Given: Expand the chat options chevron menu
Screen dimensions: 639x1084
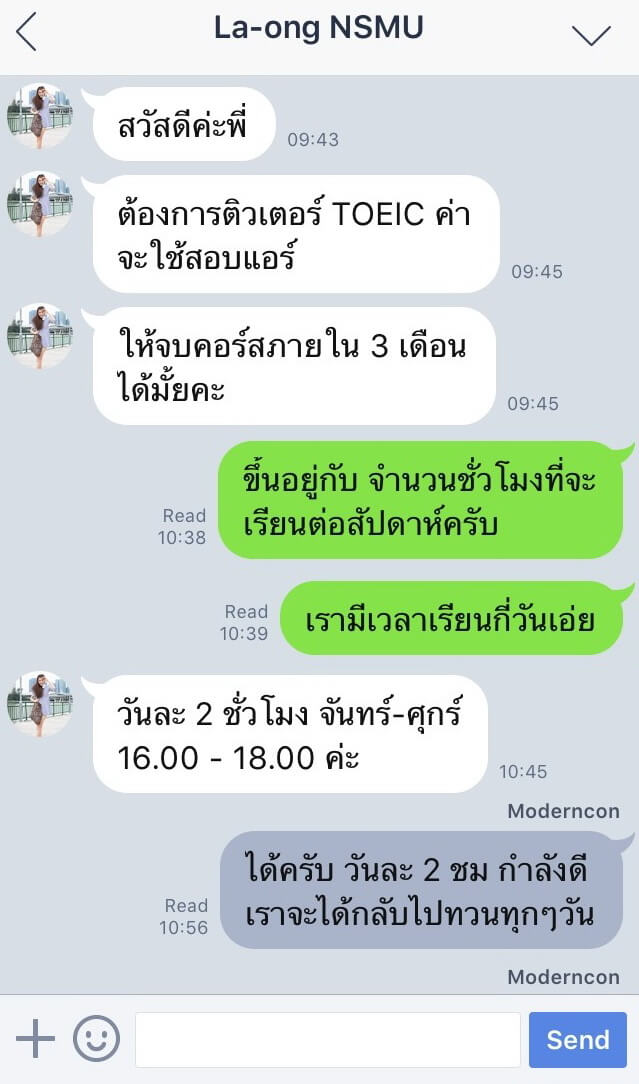Looking at the screenshot, I should [x=590, y=34].
